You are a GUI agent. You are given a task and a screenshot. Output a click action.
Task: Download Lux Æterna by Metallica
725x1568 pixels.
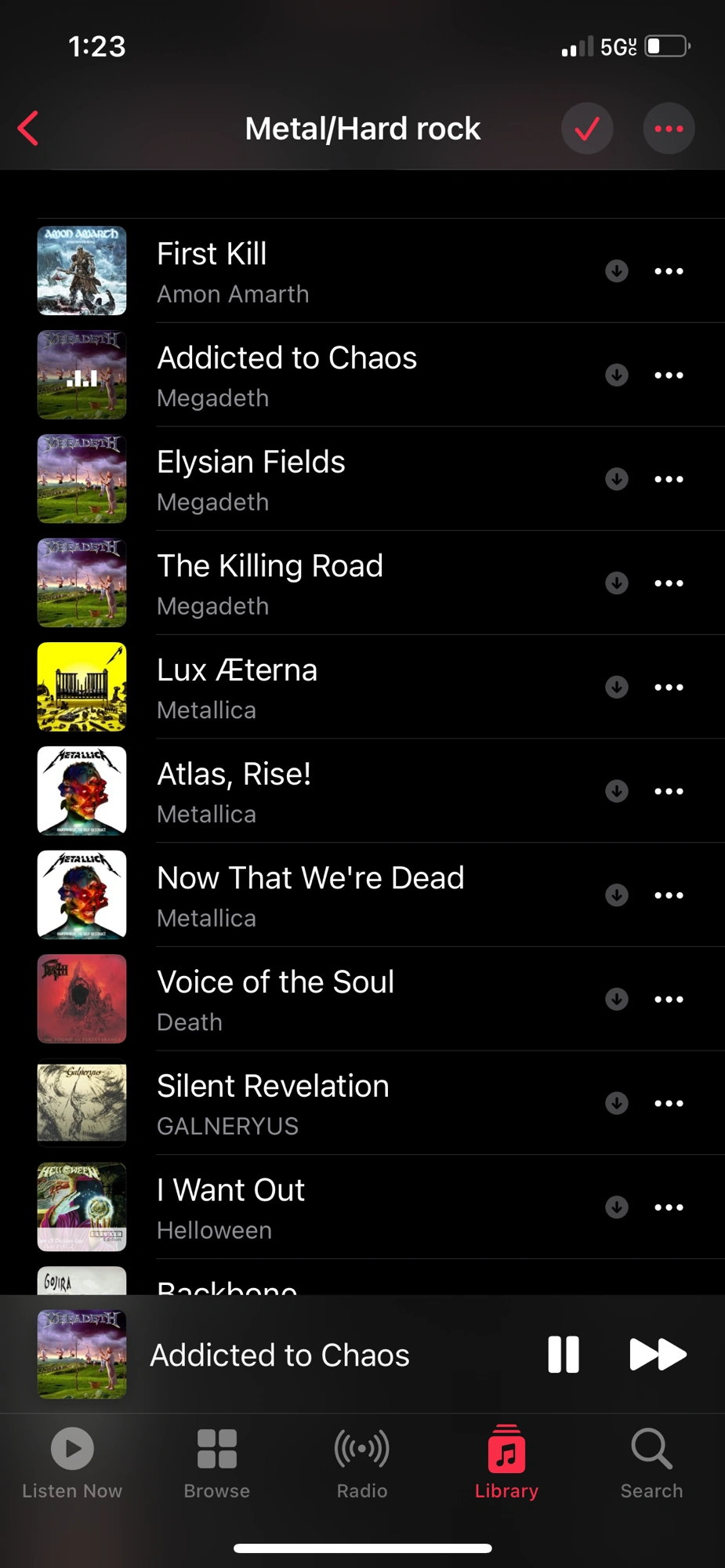click(616, 686)
